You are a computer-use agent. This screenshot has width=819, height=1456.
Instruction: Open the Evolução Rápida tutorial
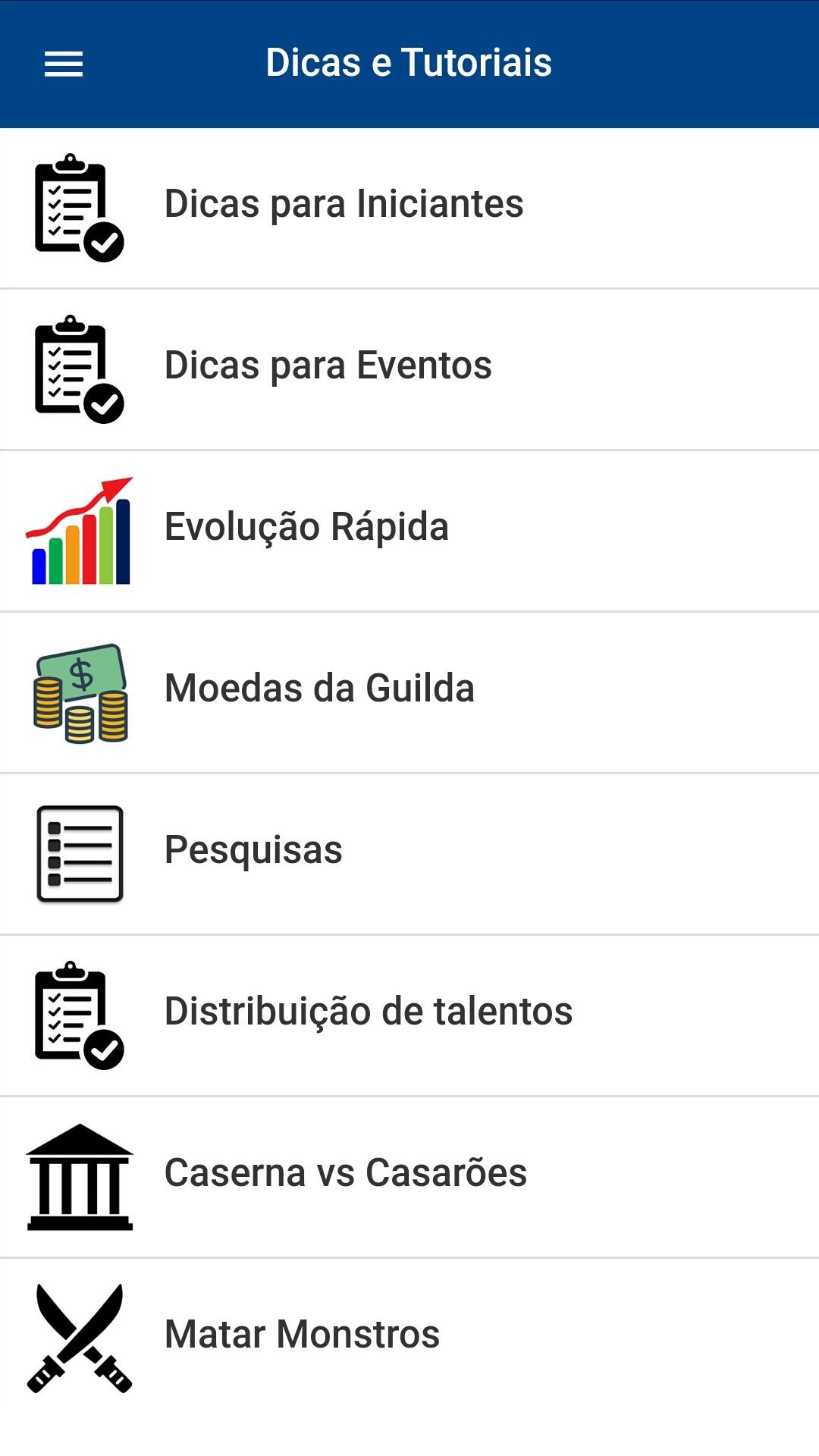(x=306, y=528)
